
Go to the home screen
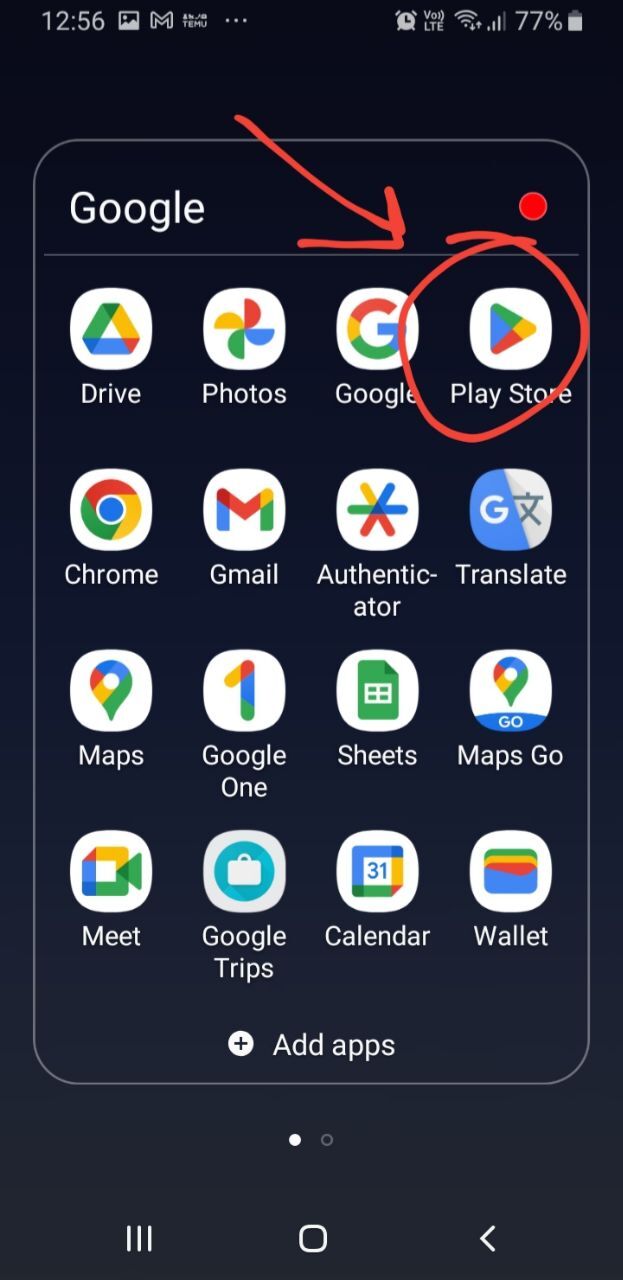[x=312, y=1239]
